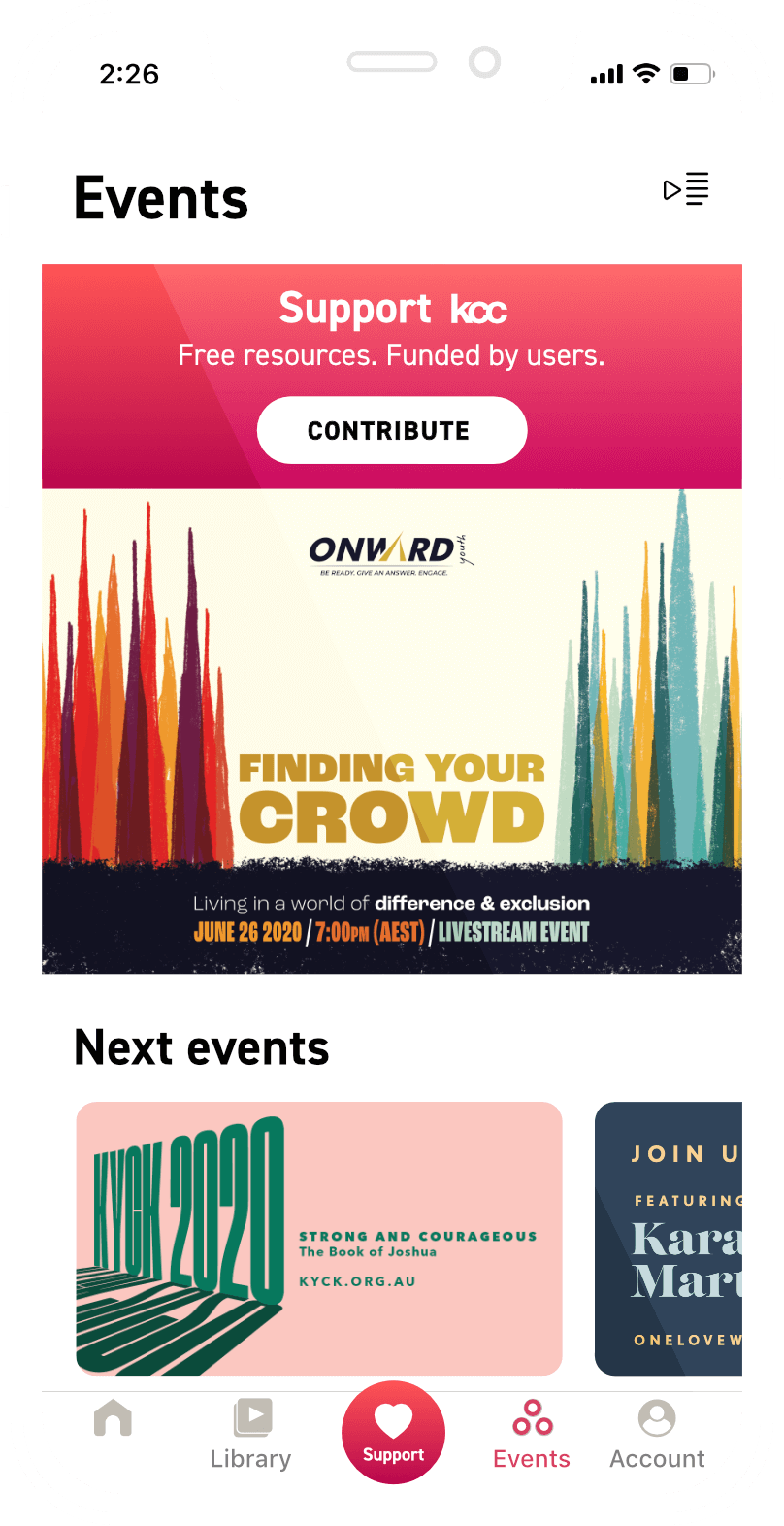
Task: Open the Finding Your Crowd event banner
Action: [x=392, y=731]
